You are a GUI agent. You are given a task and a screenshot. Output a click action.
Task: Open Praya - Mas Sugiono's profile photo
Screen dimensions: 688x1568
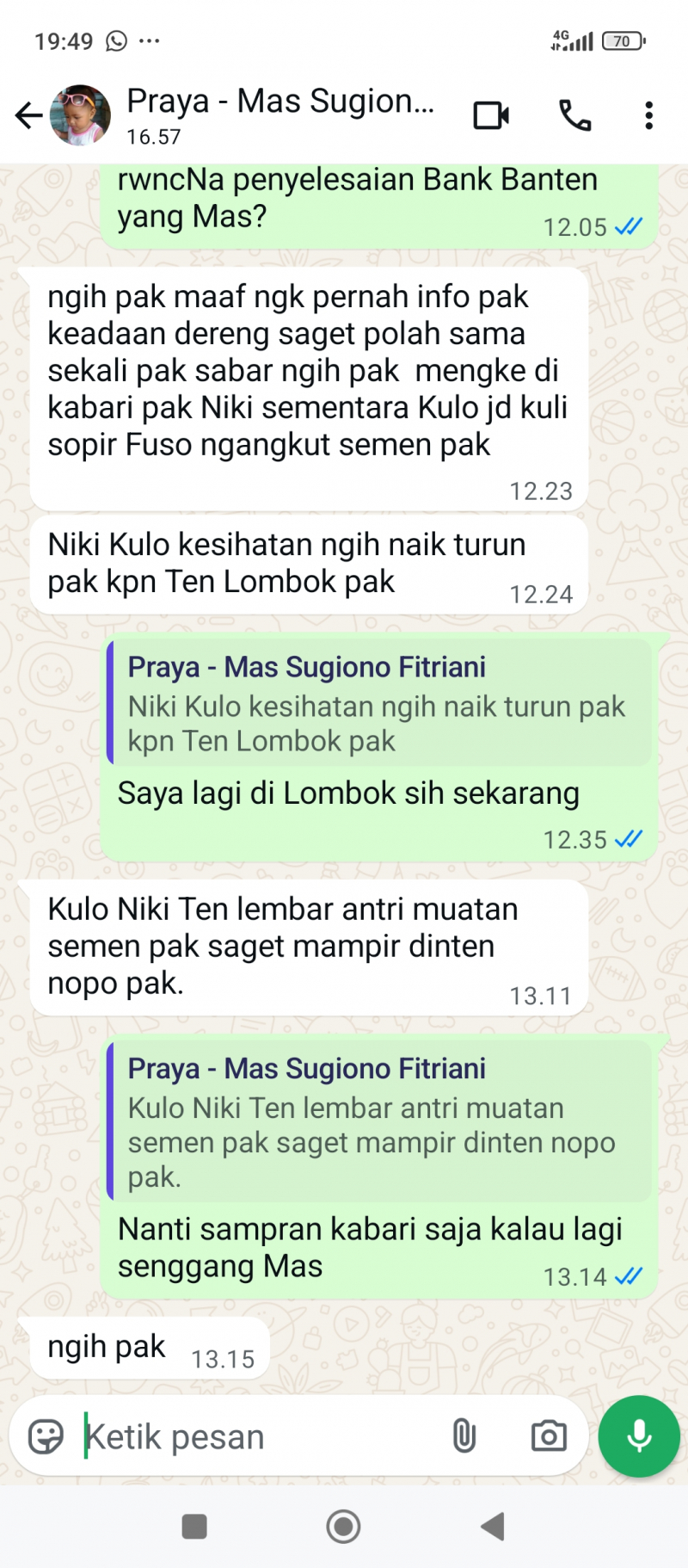point(81,115)
